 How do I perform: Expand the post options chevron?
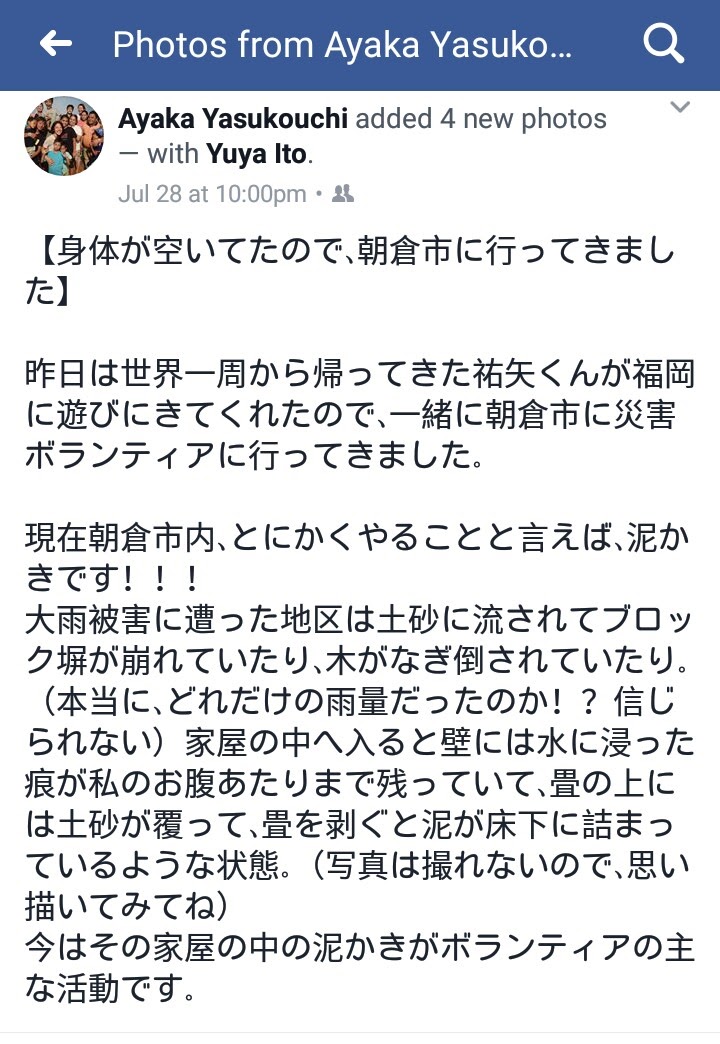pos(680,108)
